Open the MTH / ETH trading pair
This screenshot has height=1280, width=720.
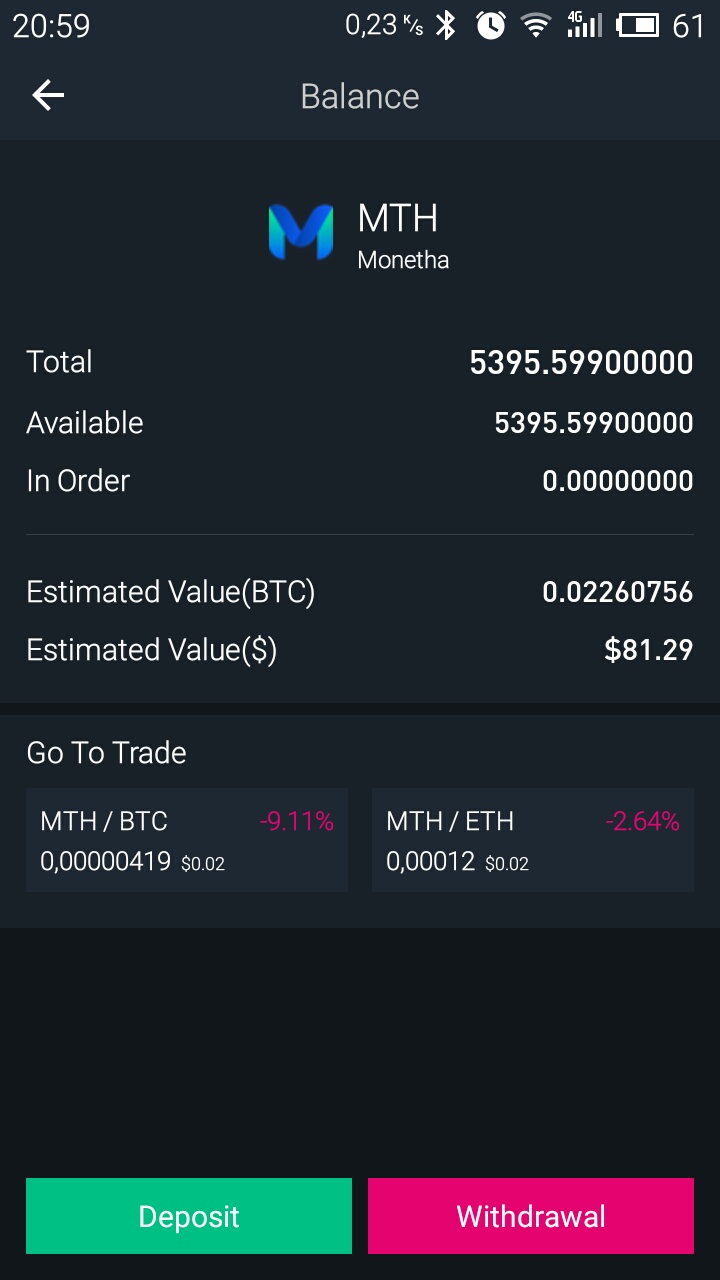533,840
